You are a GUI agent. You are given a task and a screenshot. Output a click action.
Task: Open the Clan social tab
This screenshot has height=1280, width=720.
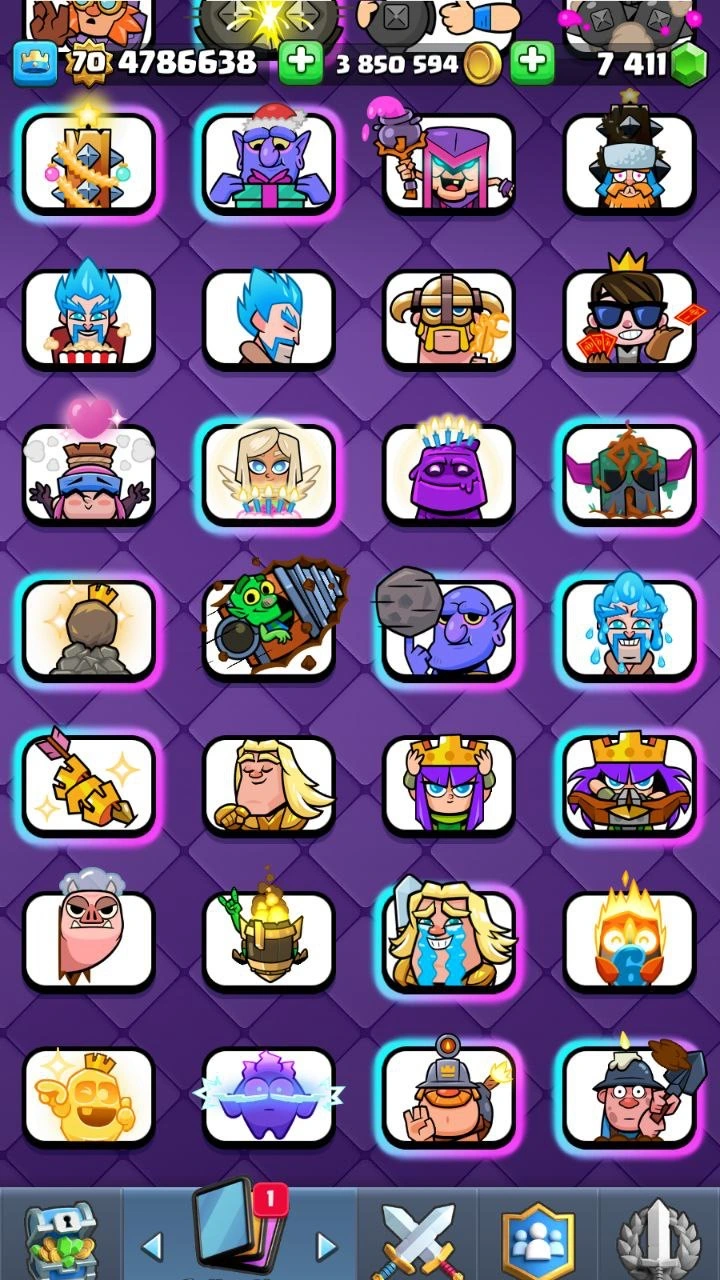(x=538, y=1240)
